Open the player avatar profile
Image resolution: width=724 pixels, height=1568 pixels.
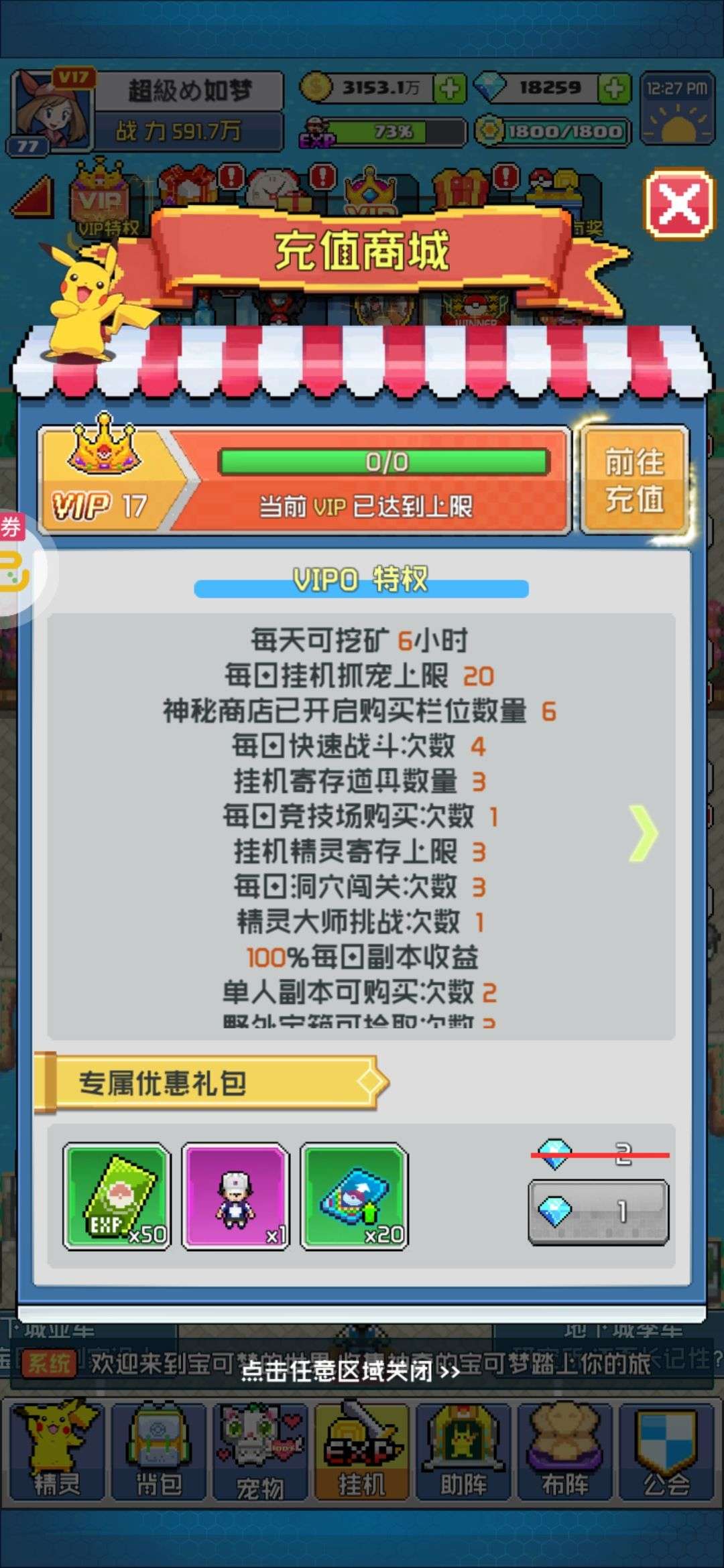pyautogui.click(x=51, y=111)
